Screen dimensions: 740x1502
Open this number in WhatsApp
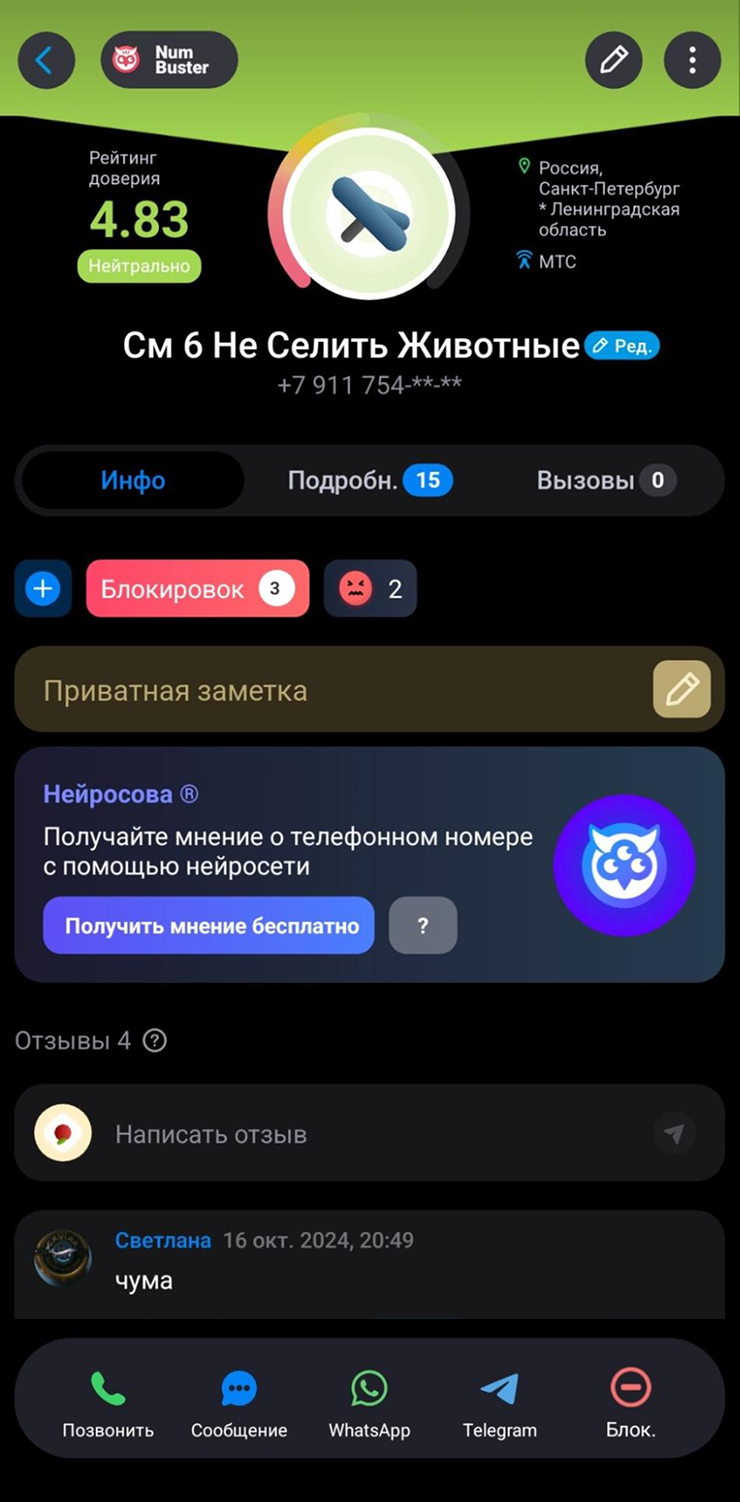click(x=369, y=1402)
